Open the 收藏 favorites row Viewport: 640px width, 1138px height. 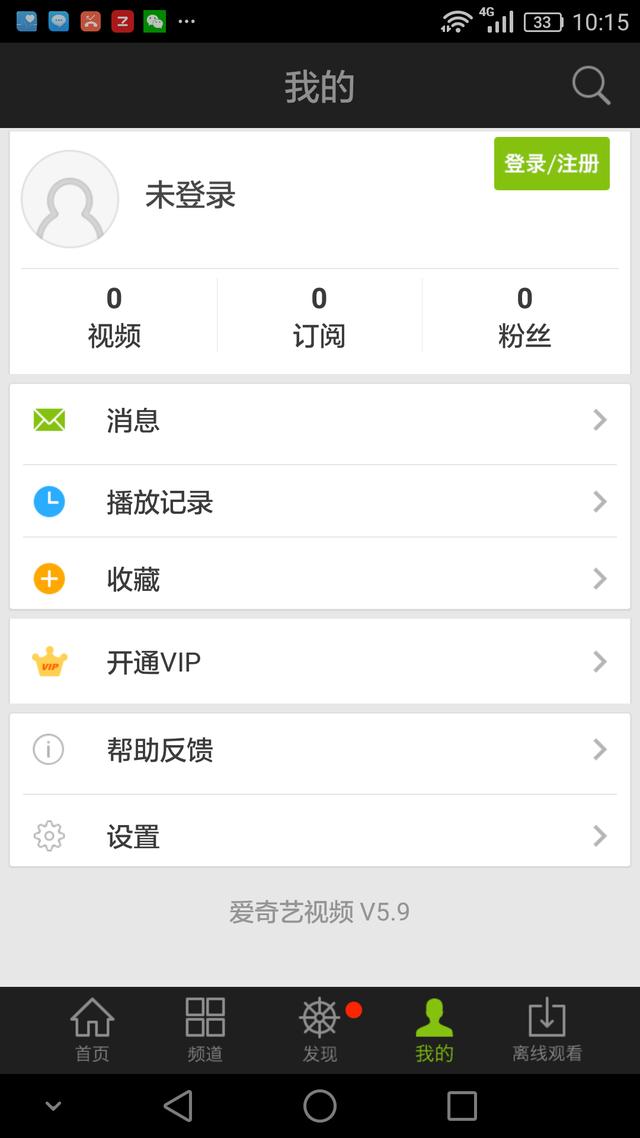coord(319,578)
